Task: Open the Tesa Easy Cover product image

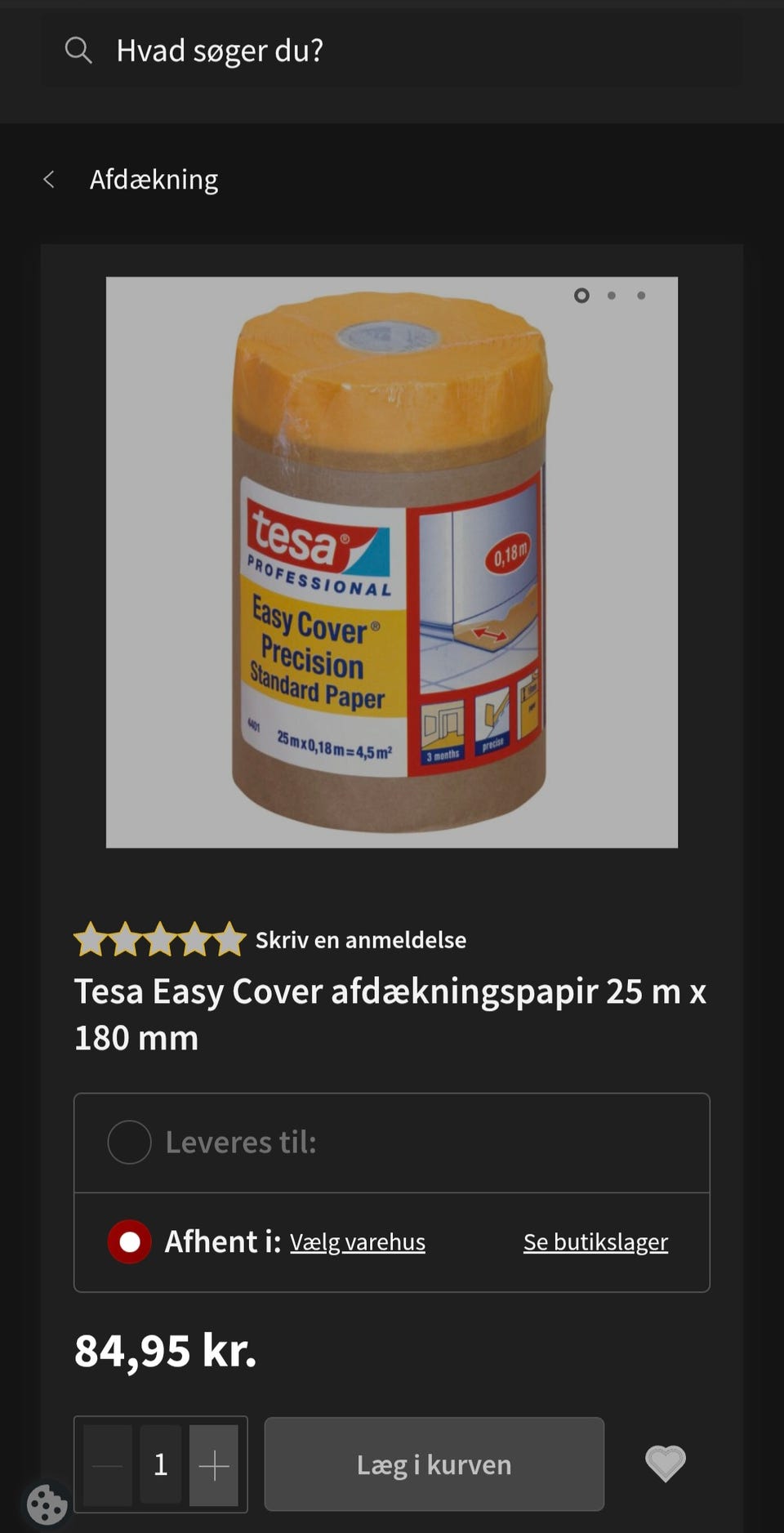Action: tap(392, 562)
